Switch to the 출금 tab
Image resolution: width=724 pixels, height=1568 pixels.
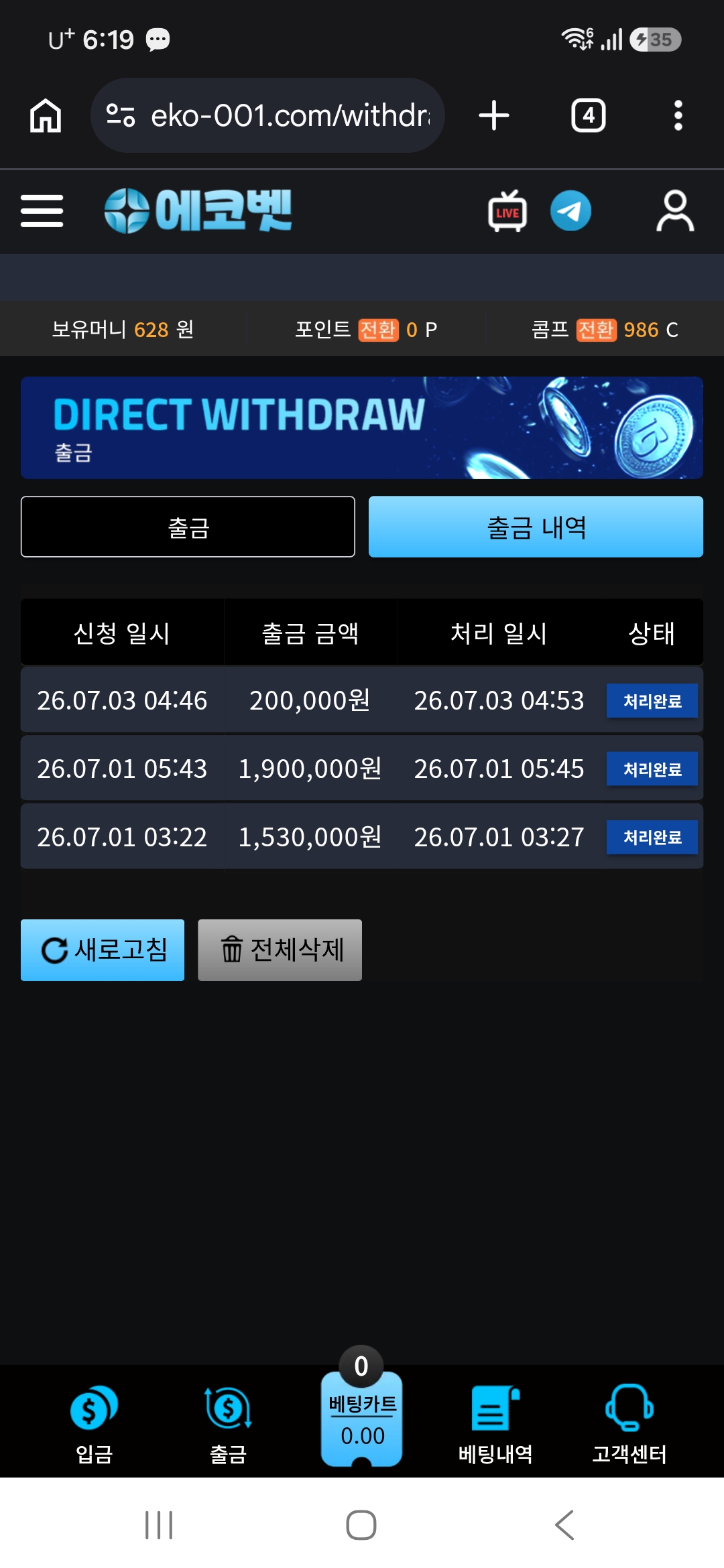click(x=188, y=527)
